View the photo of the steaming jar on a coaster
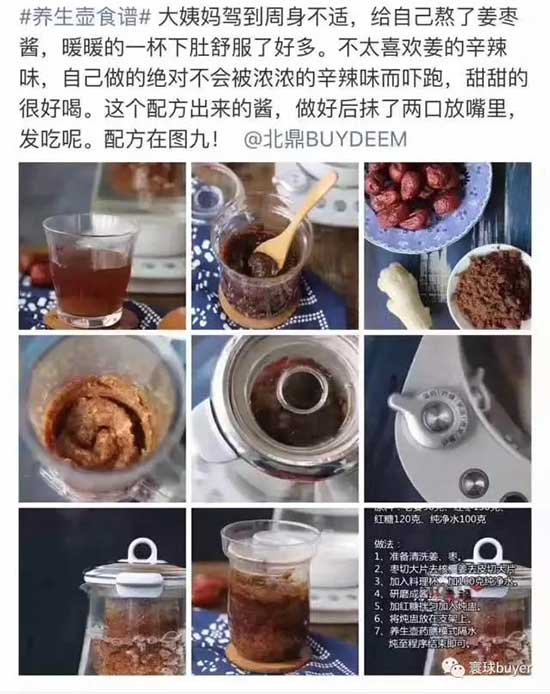This screenshot has height=694, width=550. (x=275, y=591)
